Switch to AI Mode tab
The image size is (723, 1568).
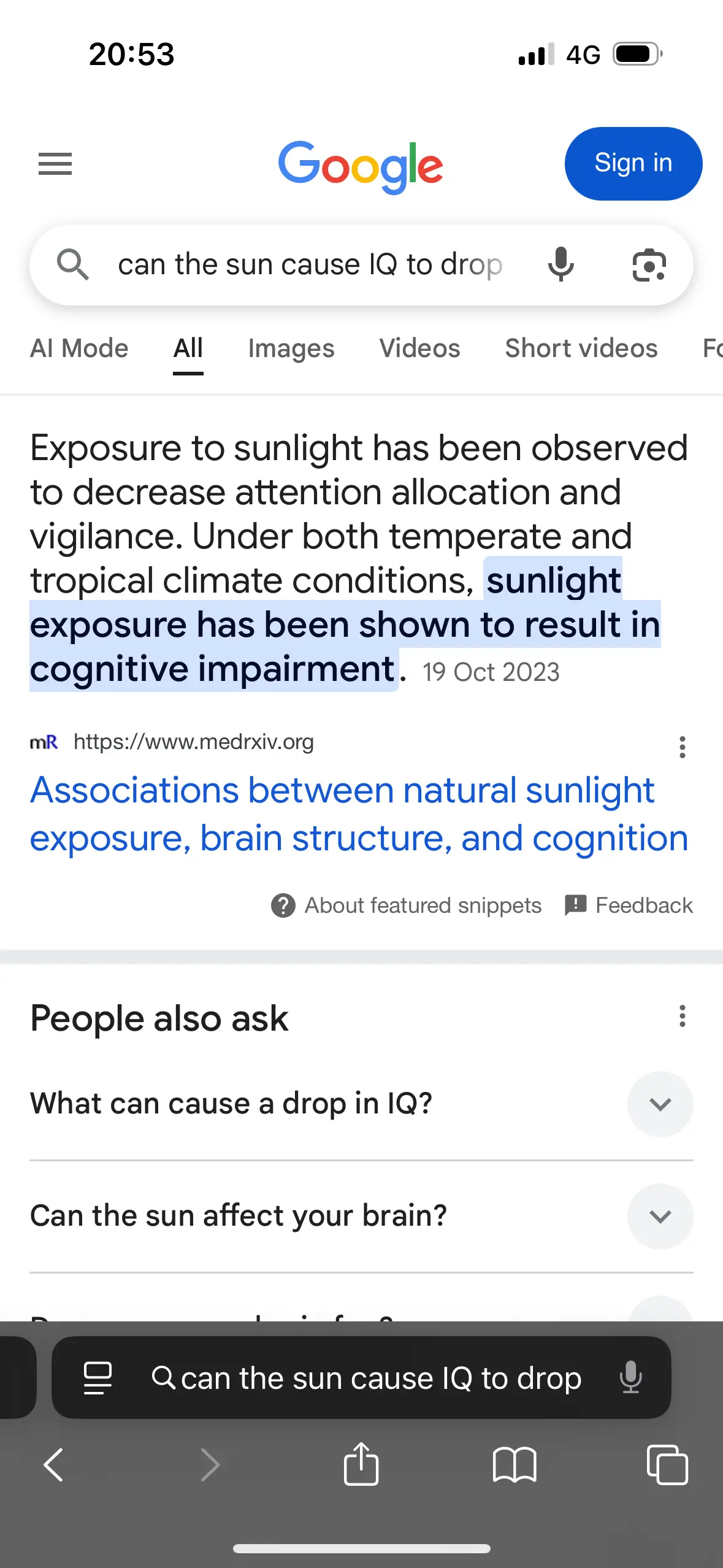tap(79, 348)
